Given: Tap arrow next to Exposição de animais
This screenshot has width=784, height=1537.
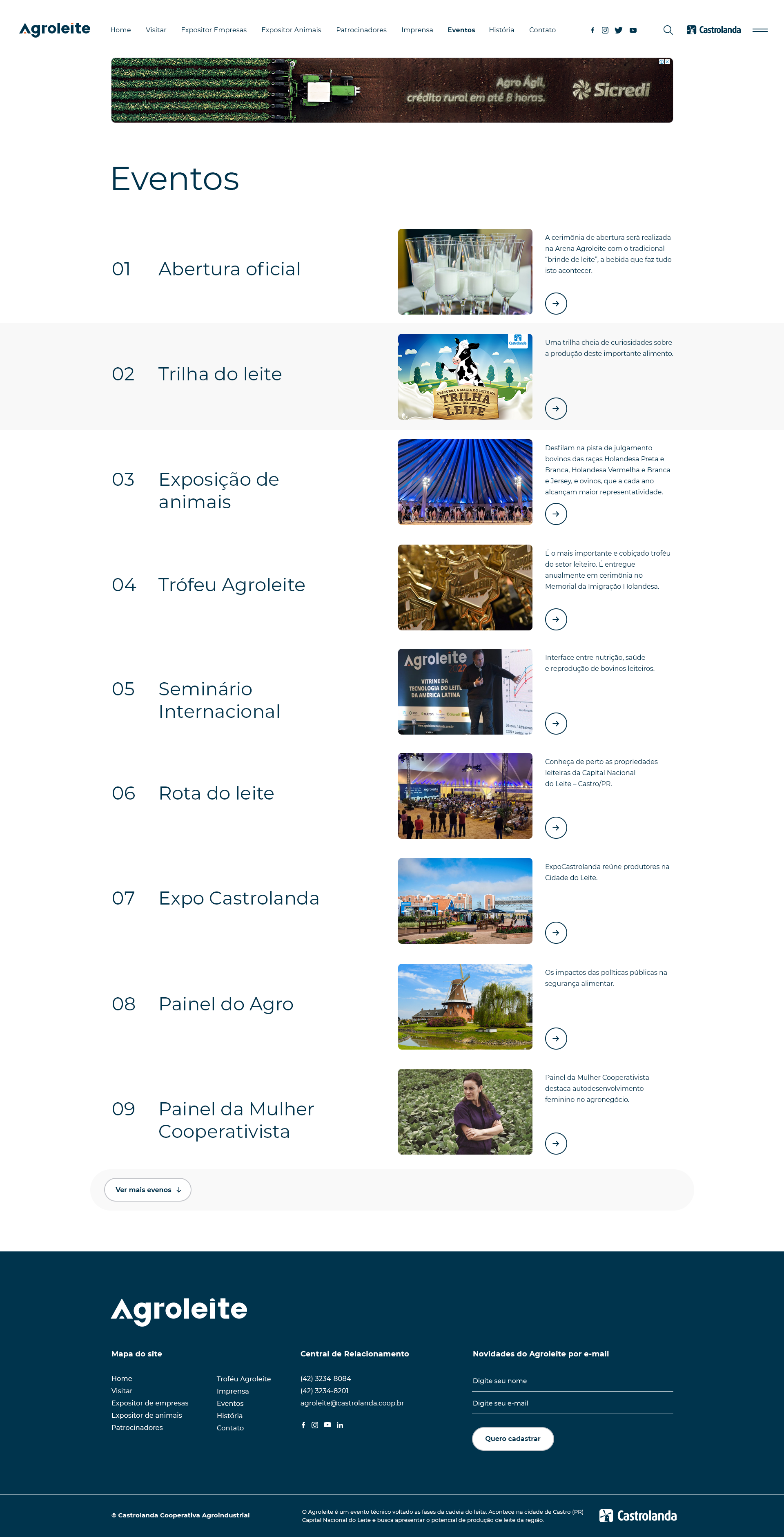Looking at the screenshot, I should point(556,514).
